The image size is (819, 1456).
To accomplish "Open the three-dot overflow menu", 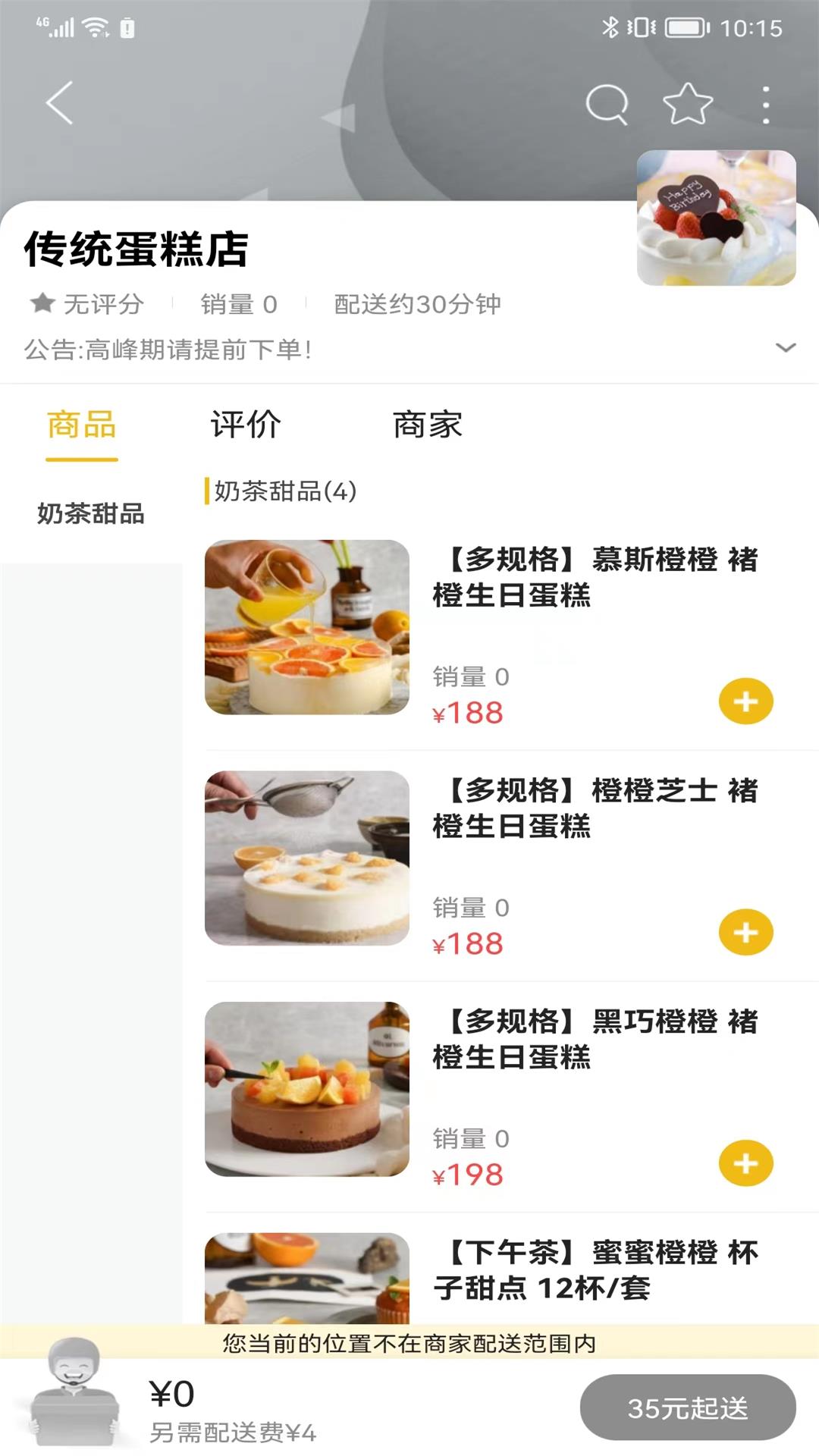I will (764, 104).
